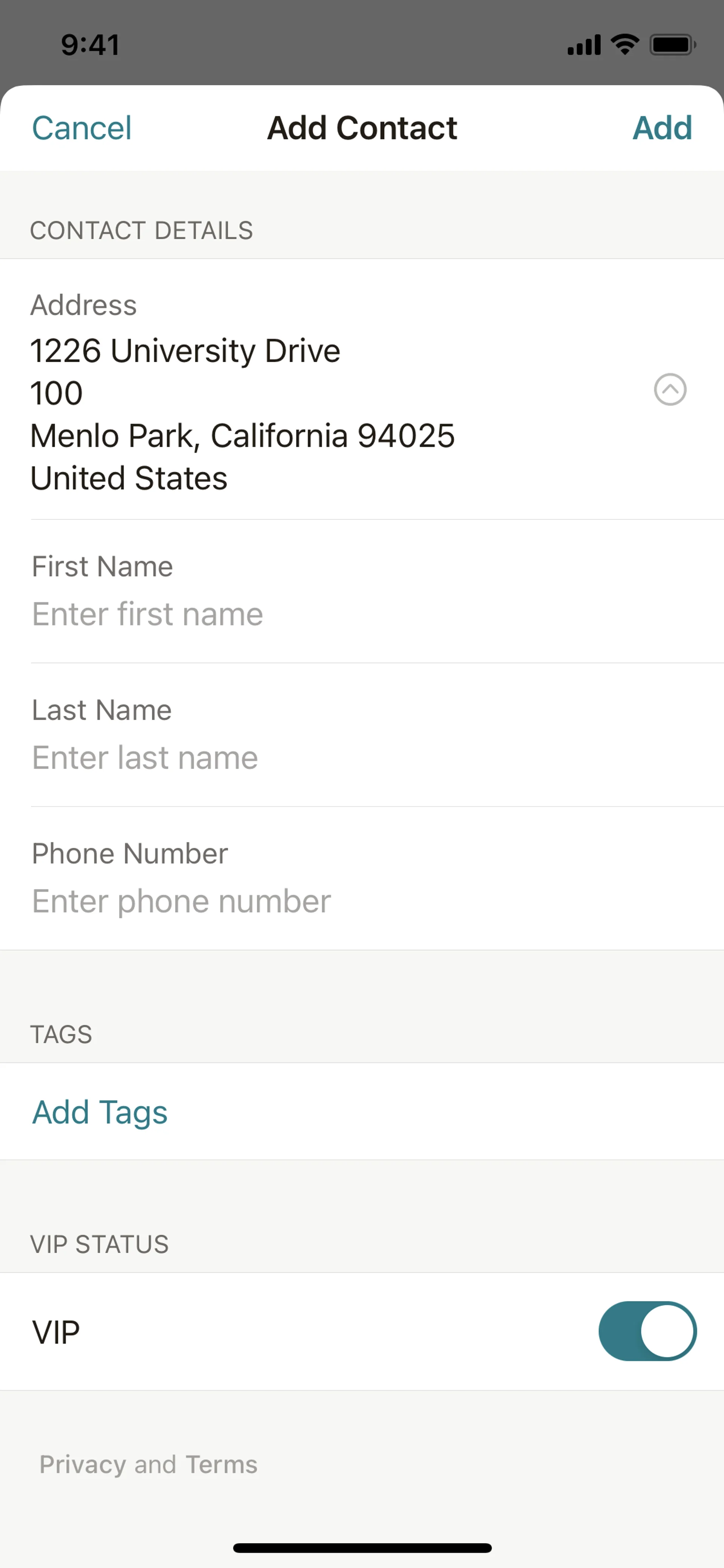
Task: Confirm with the Add button
Action: pyautogui.click(x=662, y=128)
